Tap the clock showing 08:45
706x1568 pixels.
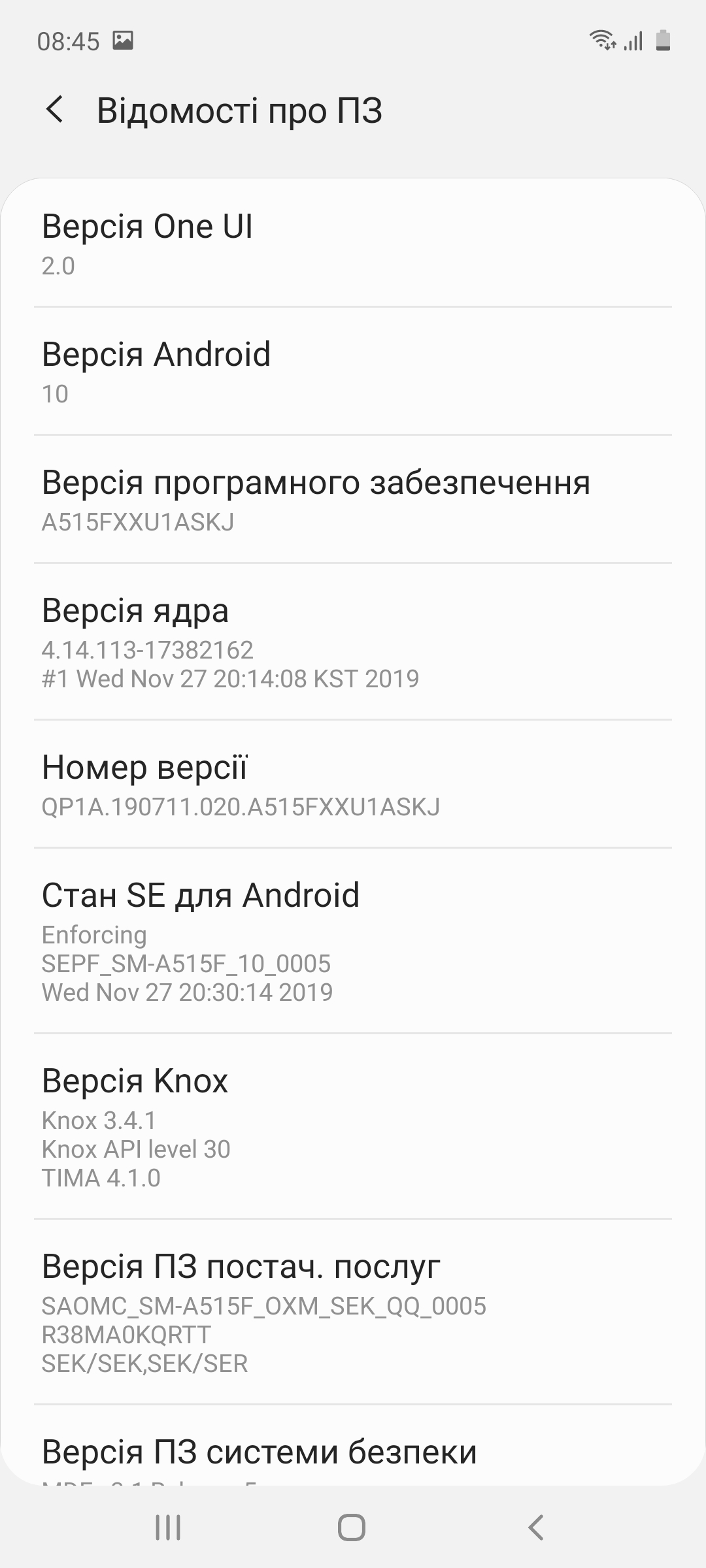pyautogui.click(x=68, y=41)
